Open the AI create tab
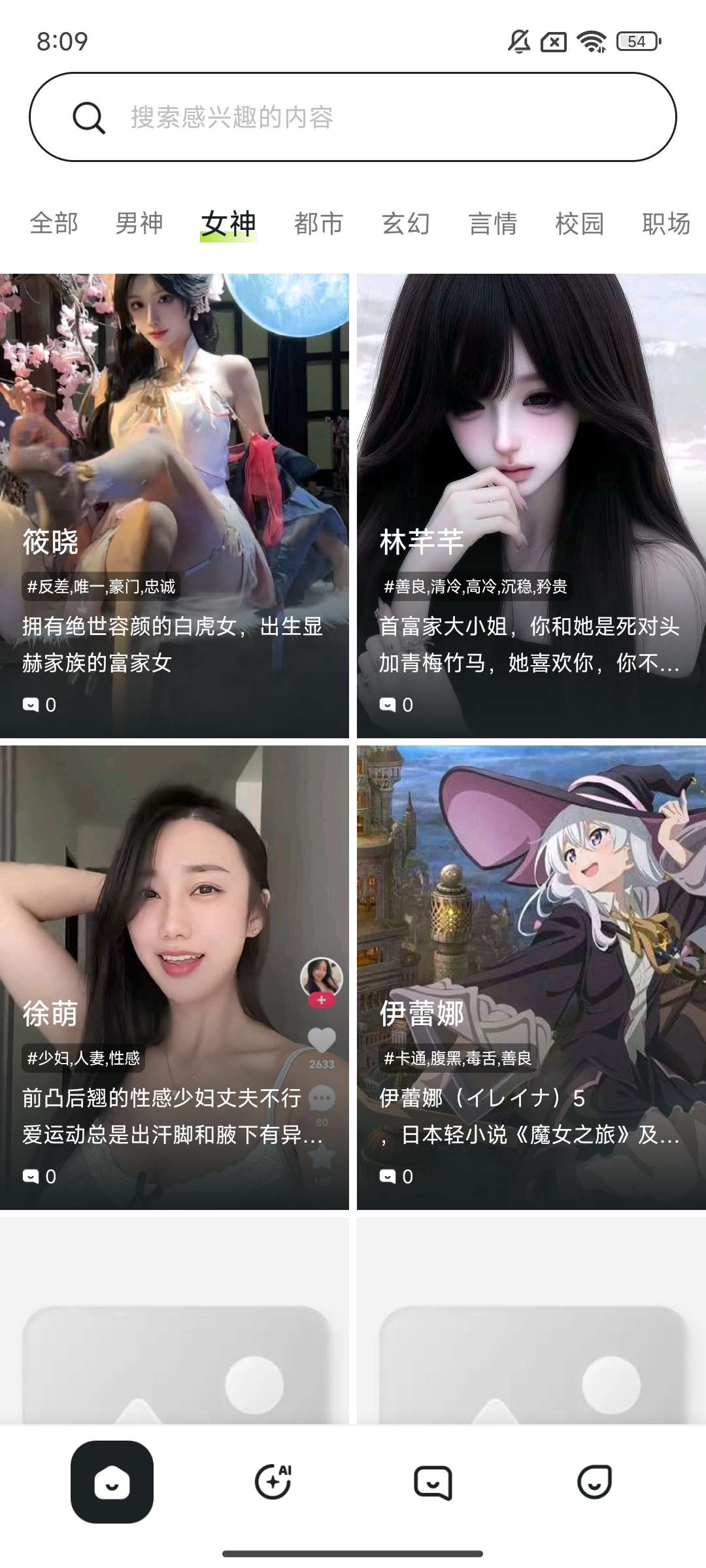This screenshot has height=1568, width=706. [273, 1482]
